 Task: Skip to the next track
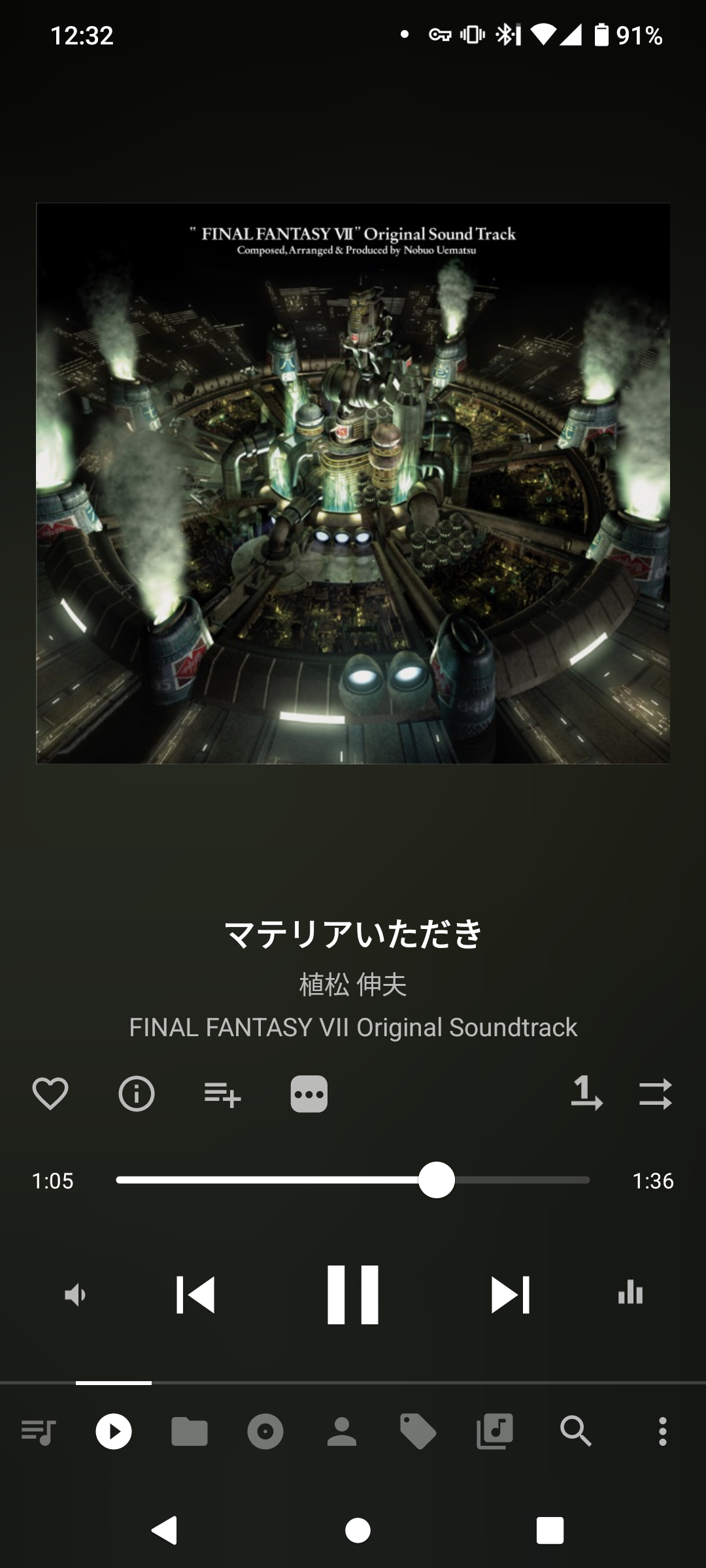click(x=511, y=1294)
